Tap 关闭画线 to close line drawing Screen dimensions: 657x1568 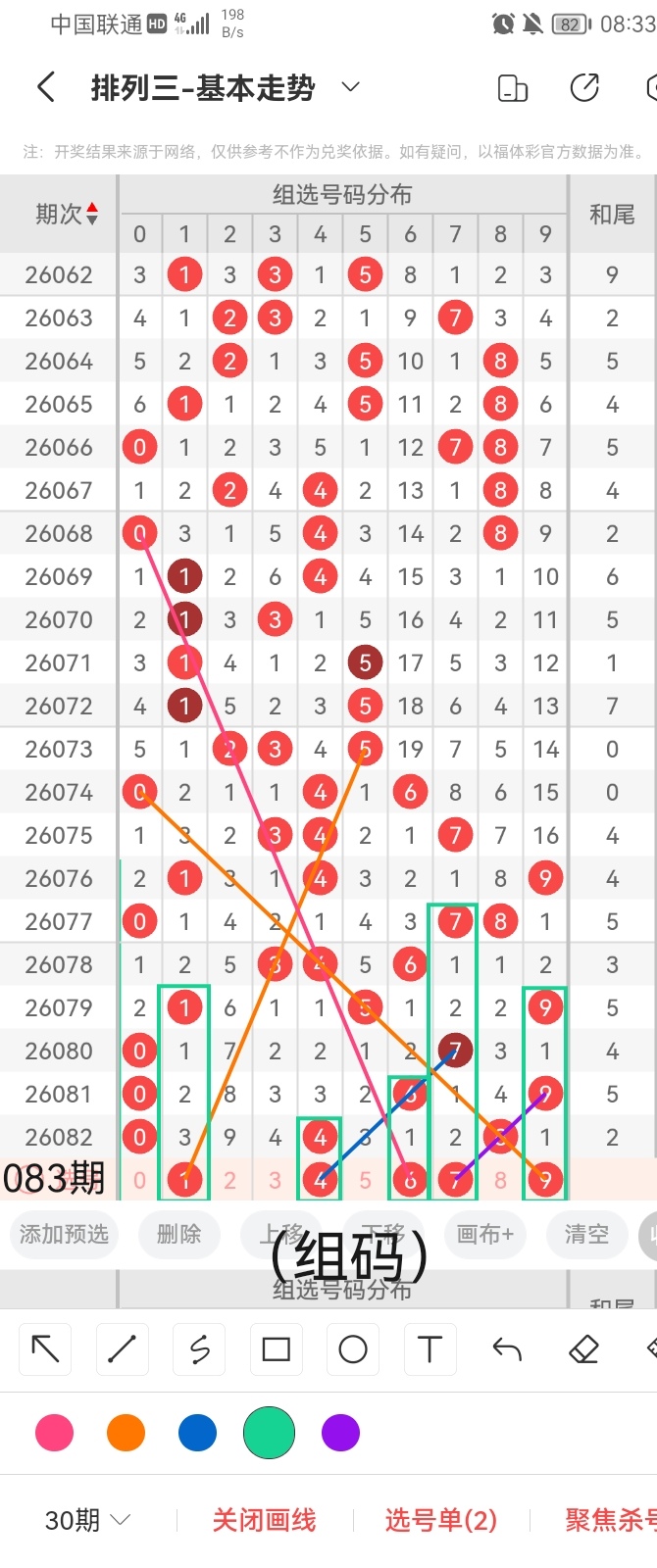click(264, 1520)
